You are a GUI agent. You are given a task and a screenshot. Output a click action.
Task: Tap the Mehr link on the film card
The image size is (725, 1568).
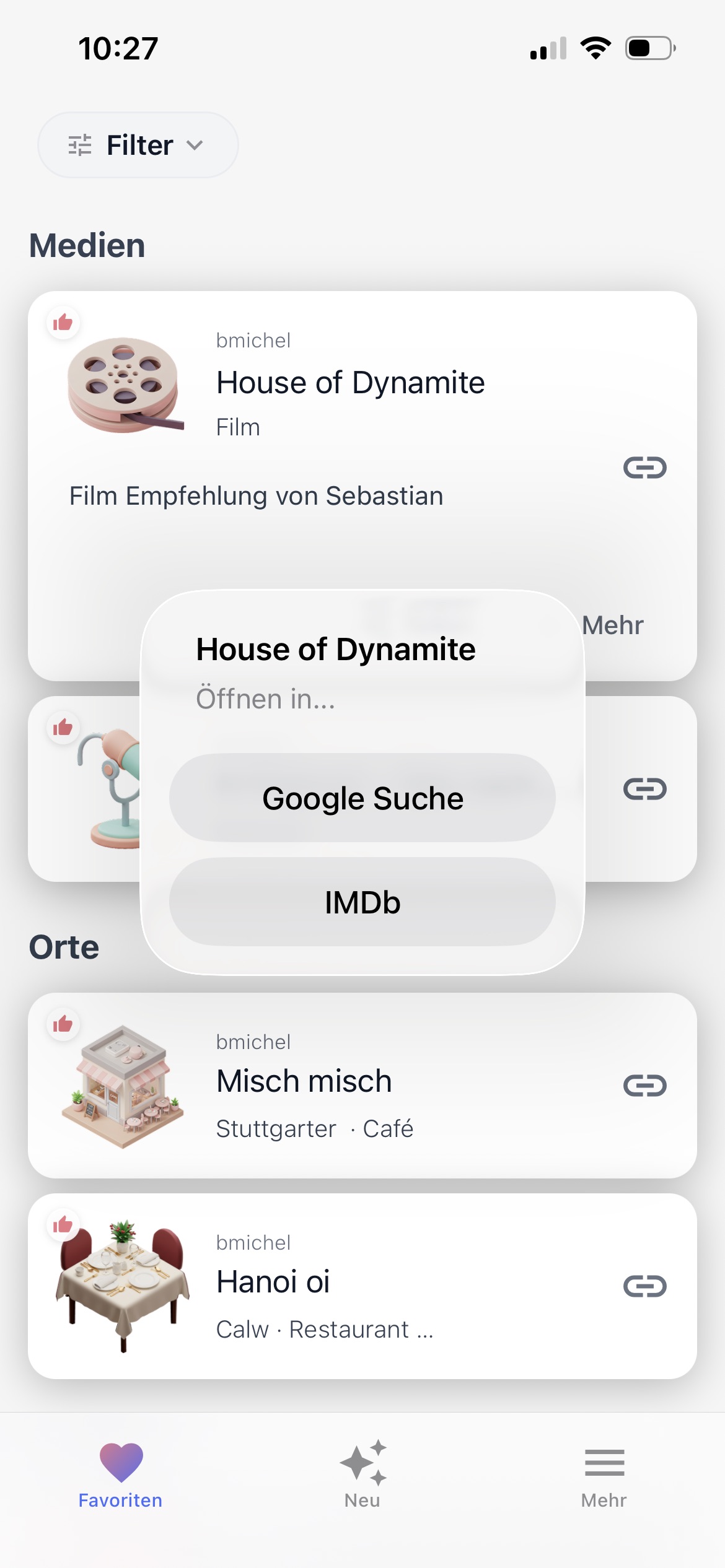tap(612, 625)
